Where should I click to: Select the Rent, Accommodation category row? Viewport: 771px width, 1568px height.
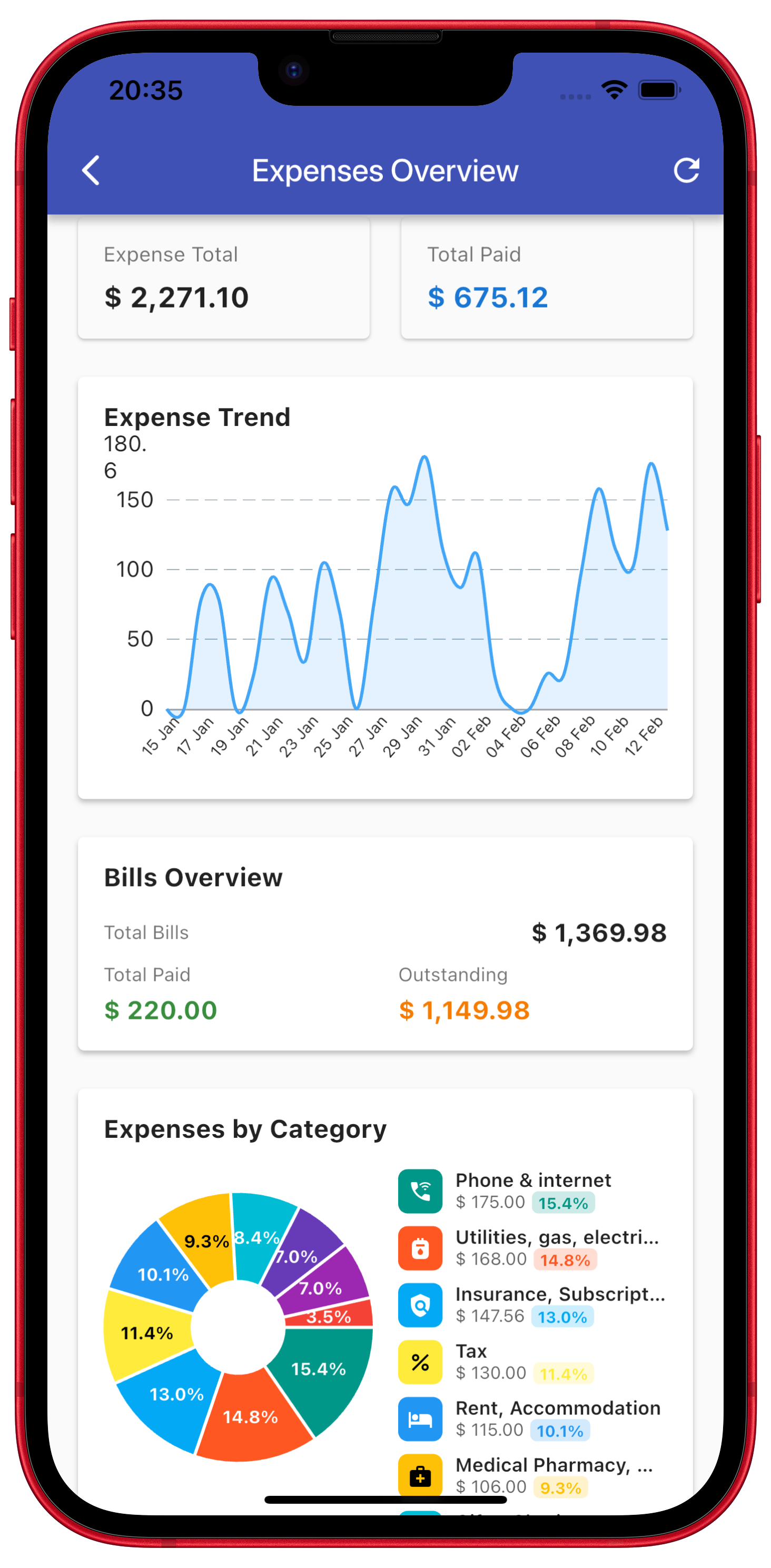533,1418
